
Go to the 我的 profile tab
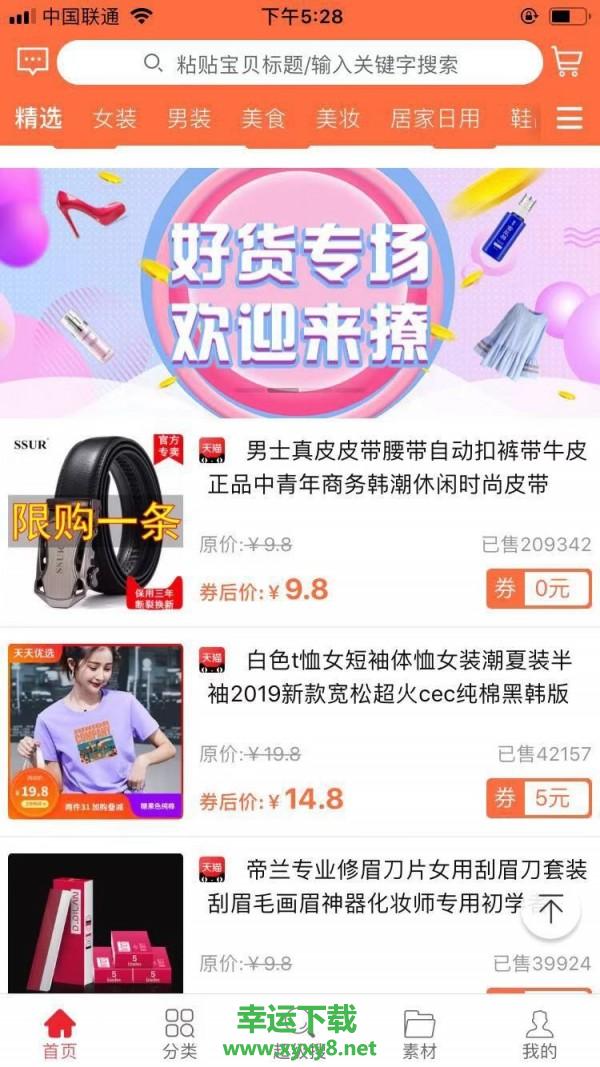539,1033
